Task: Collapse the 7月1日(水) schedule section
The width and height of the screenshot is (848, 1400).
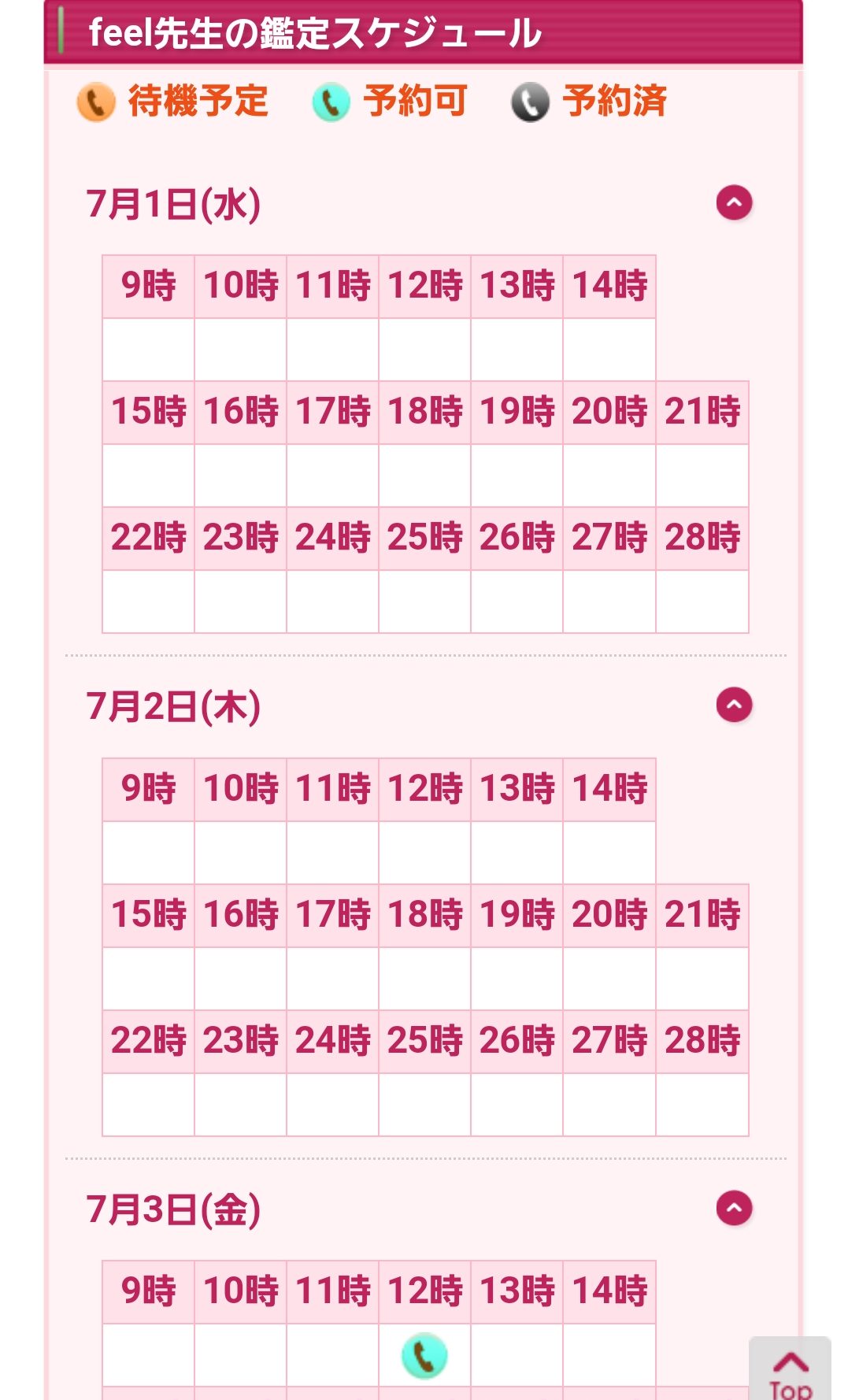Action: point(734,203)
